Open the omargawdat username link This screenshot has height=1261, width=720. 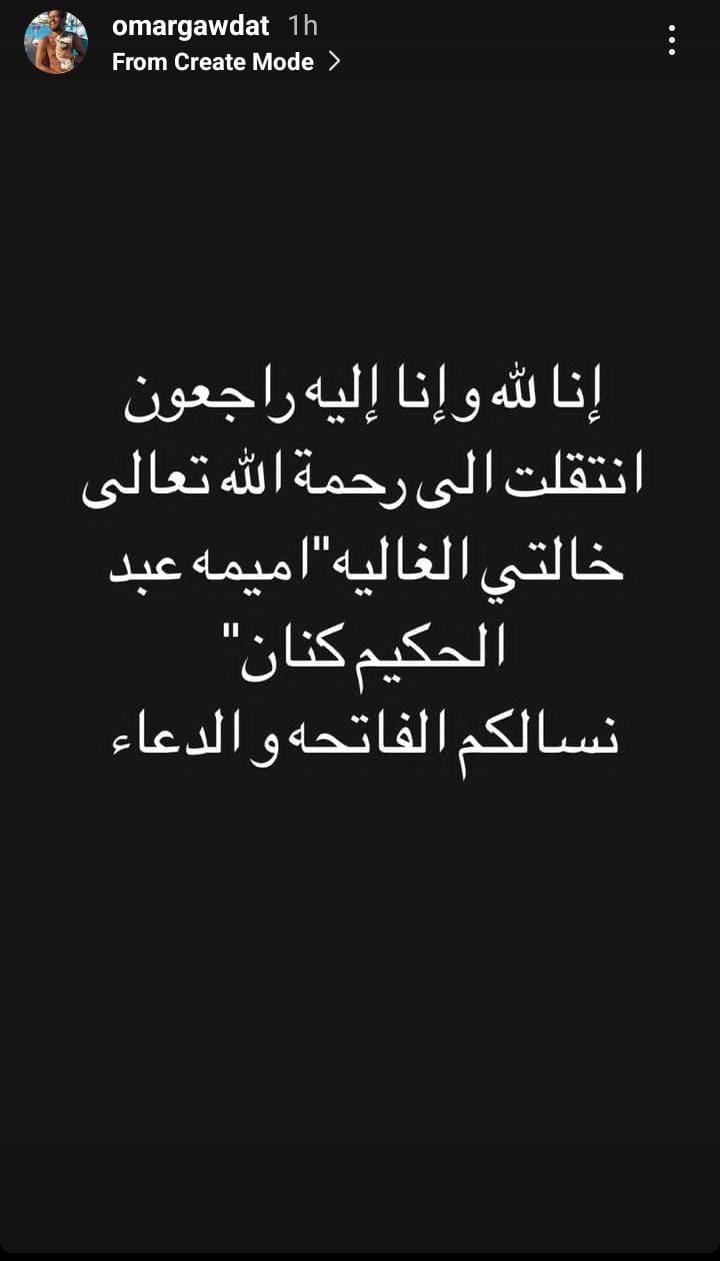click(x=190, y=25)
